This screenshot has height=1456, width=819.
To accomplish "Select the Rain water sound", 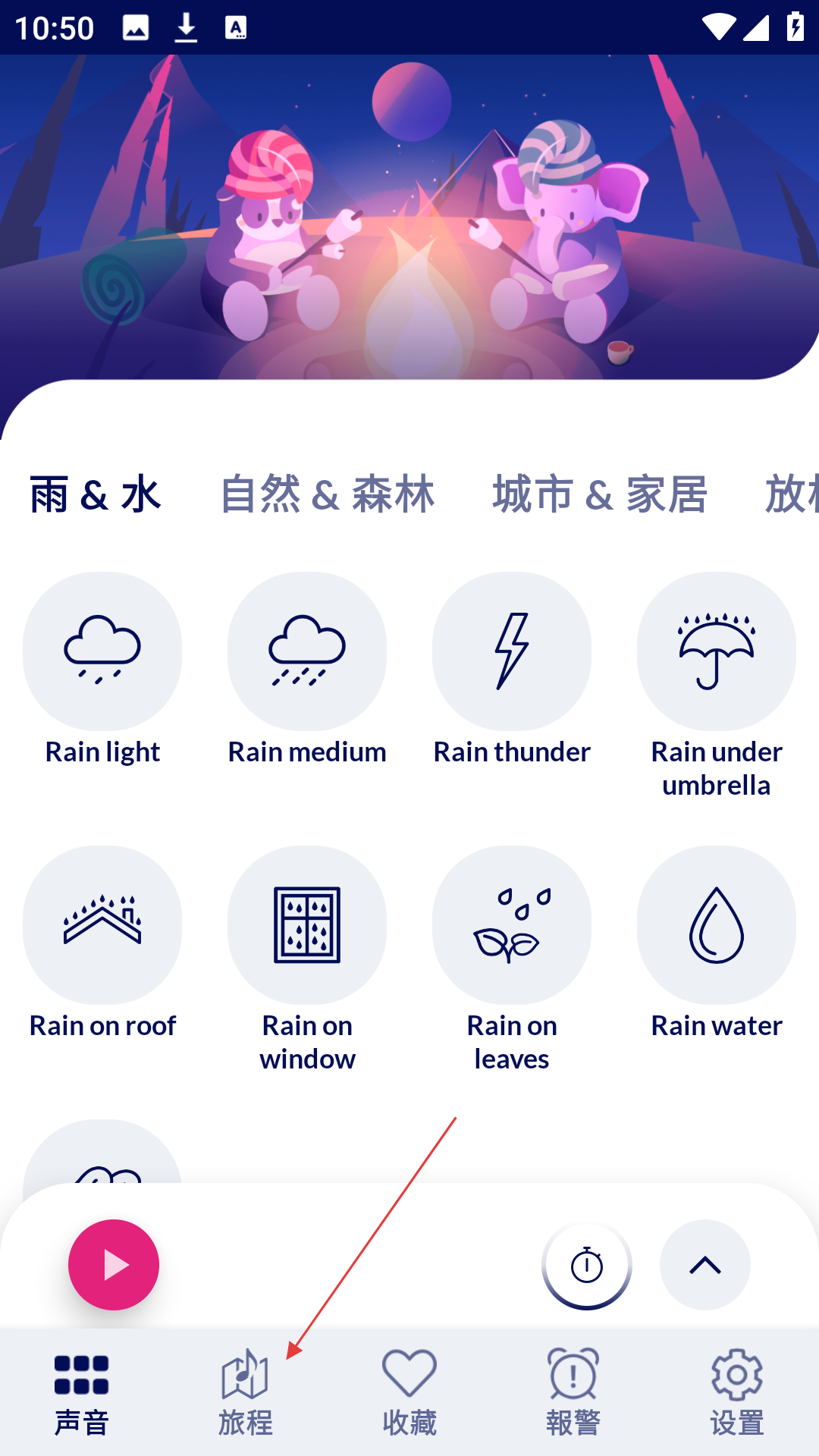I will (717, 925).
